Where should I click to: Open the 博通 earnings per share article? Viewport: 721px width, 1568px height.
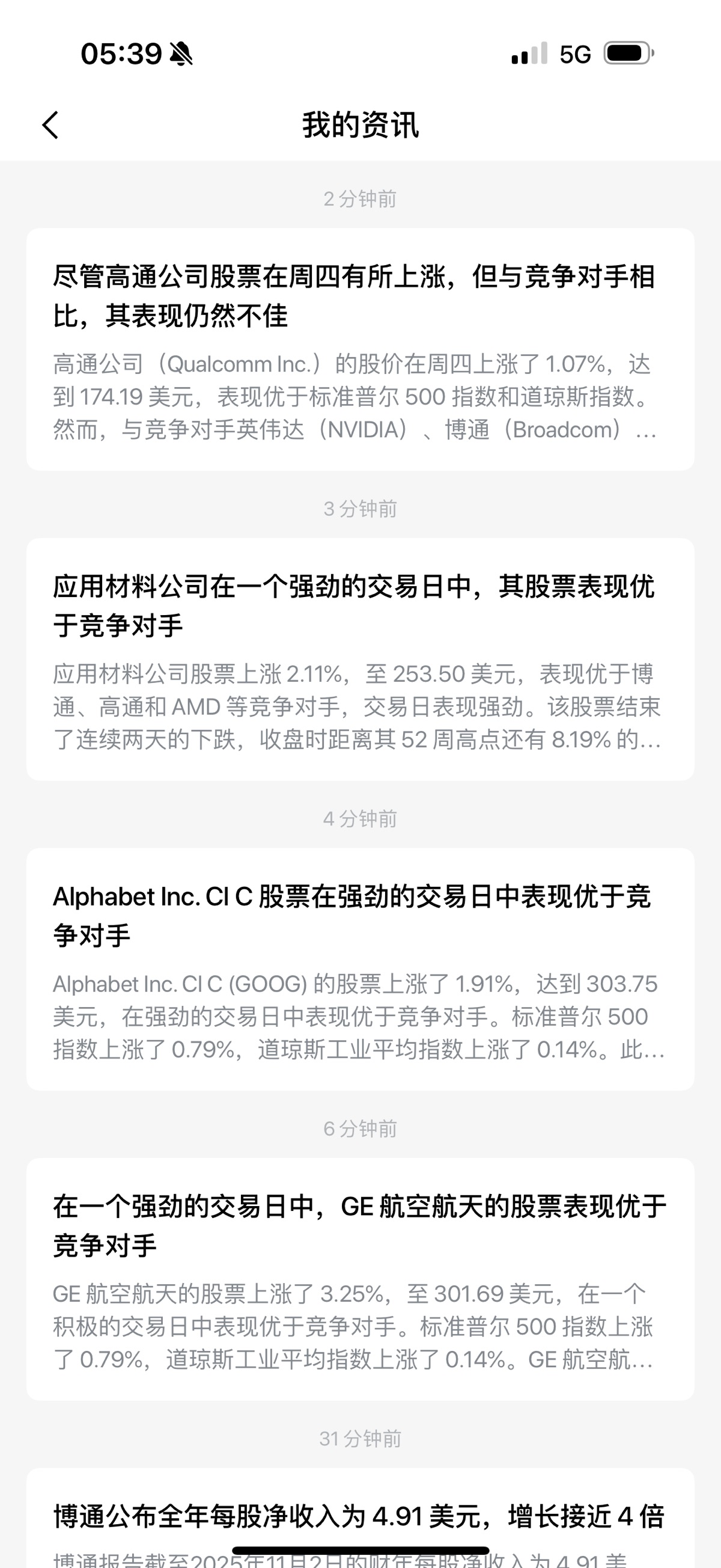coord(360,1517)
